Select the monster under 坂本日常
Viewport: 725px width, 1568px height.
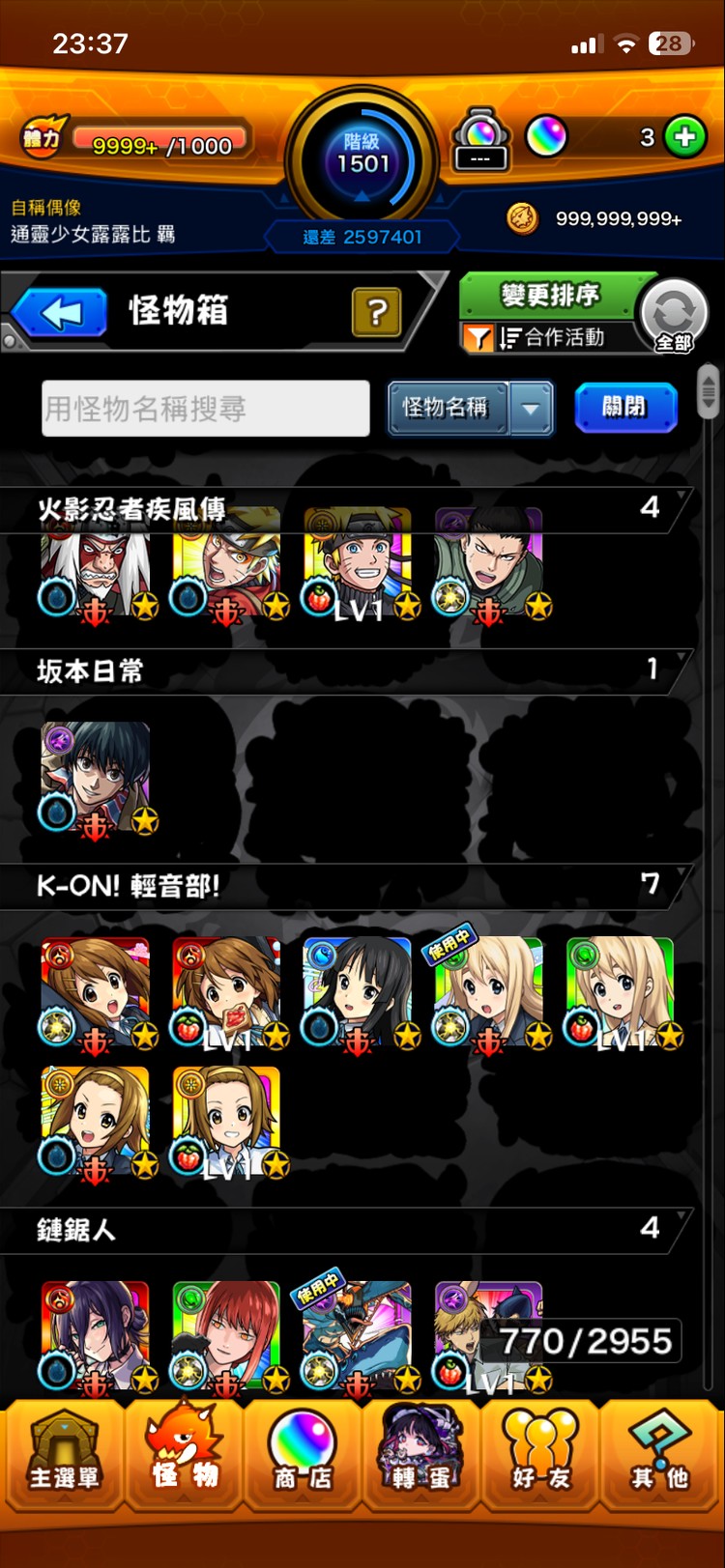point(98,779)
